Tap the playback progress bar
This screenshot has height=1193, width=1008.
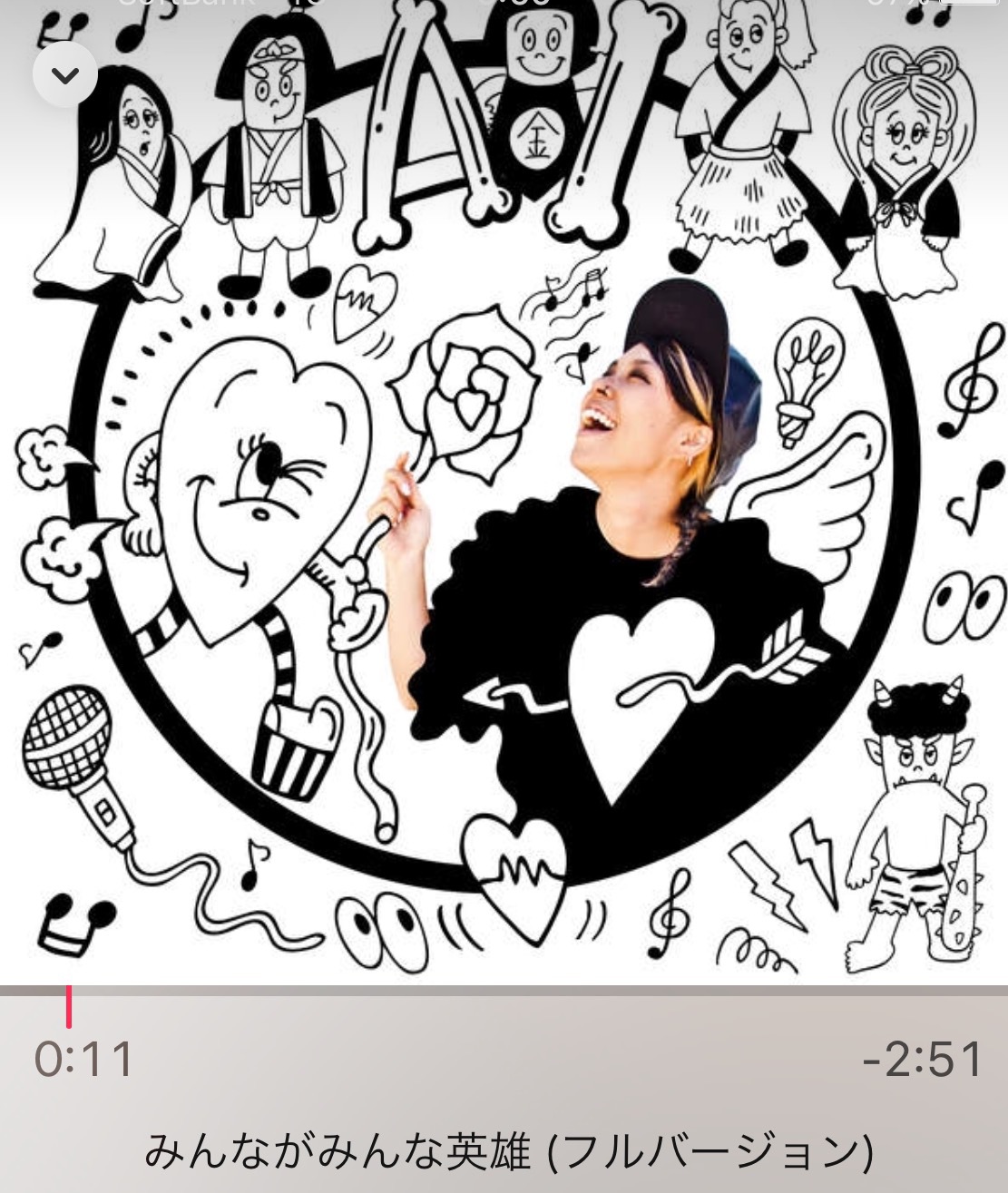[x=504, y=992]
